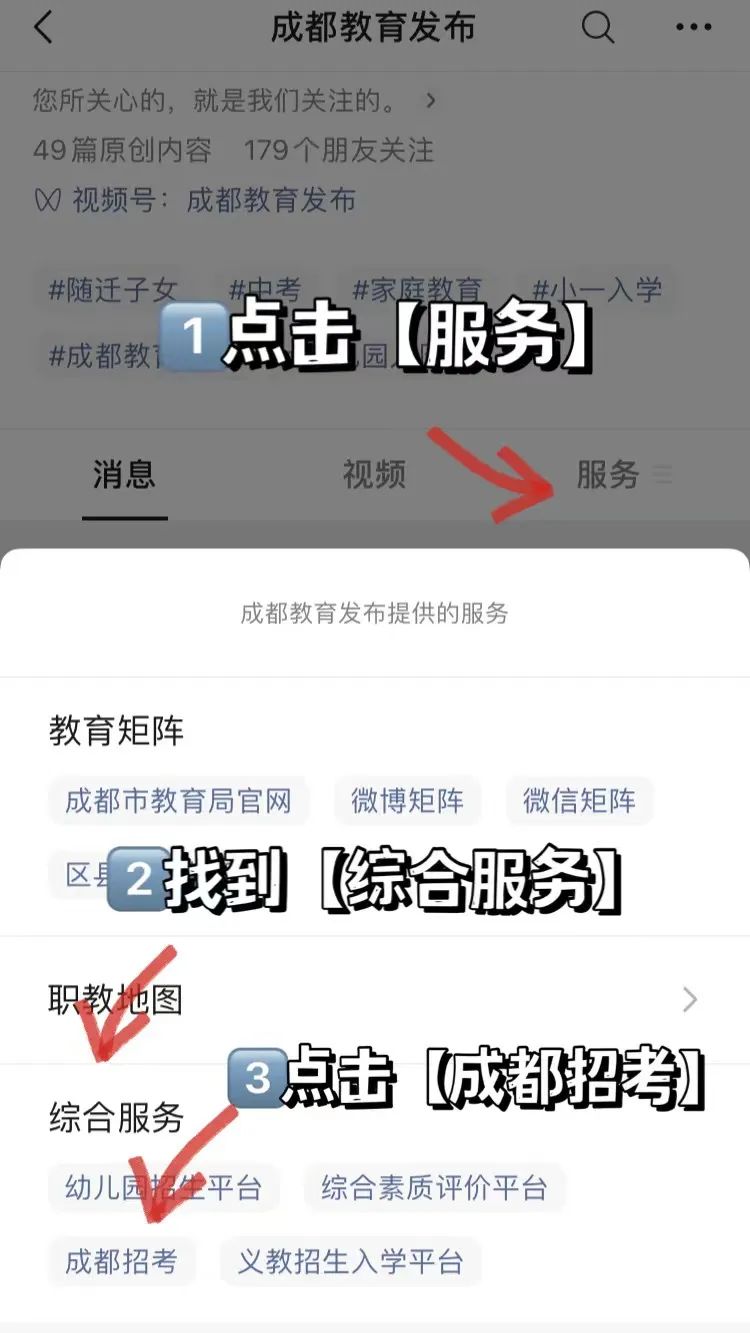Open the 成都招考 service

[x=121, y=1261]
